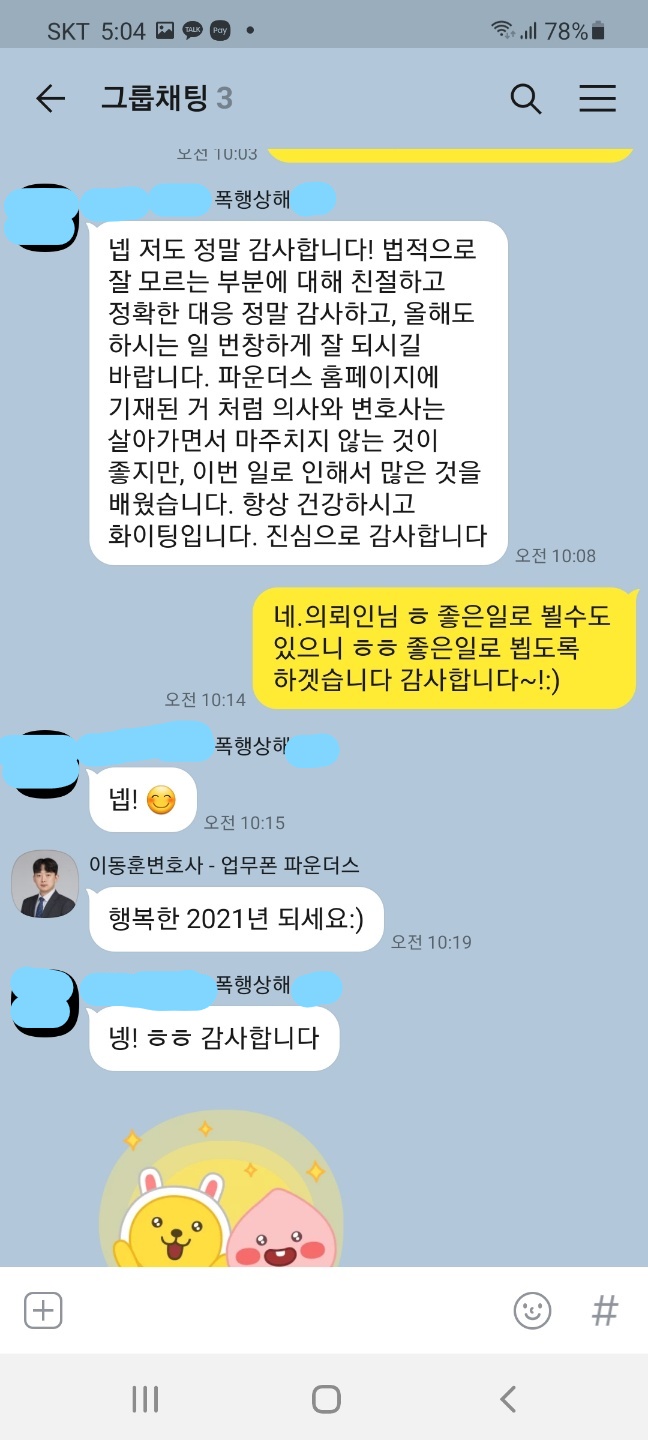The width and height of the screenshot is (648, 1440).
Task: Open 이동훈변호사 profile picture
Action: tap(45, 884)
